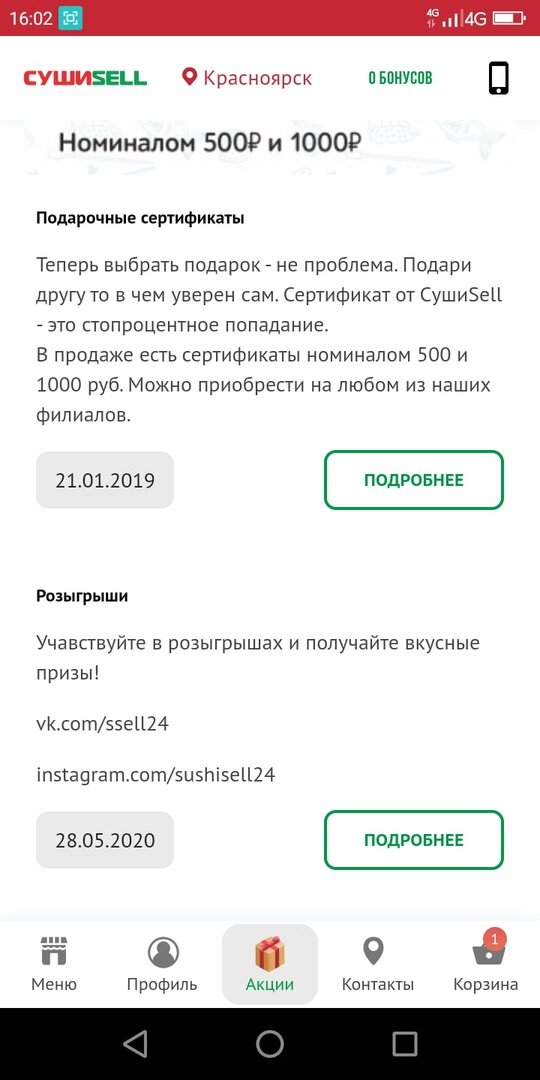Tap the system back button
The width and height of the screenshot is (540, 1080).
pyautogui.click(x=135, y=1043)
